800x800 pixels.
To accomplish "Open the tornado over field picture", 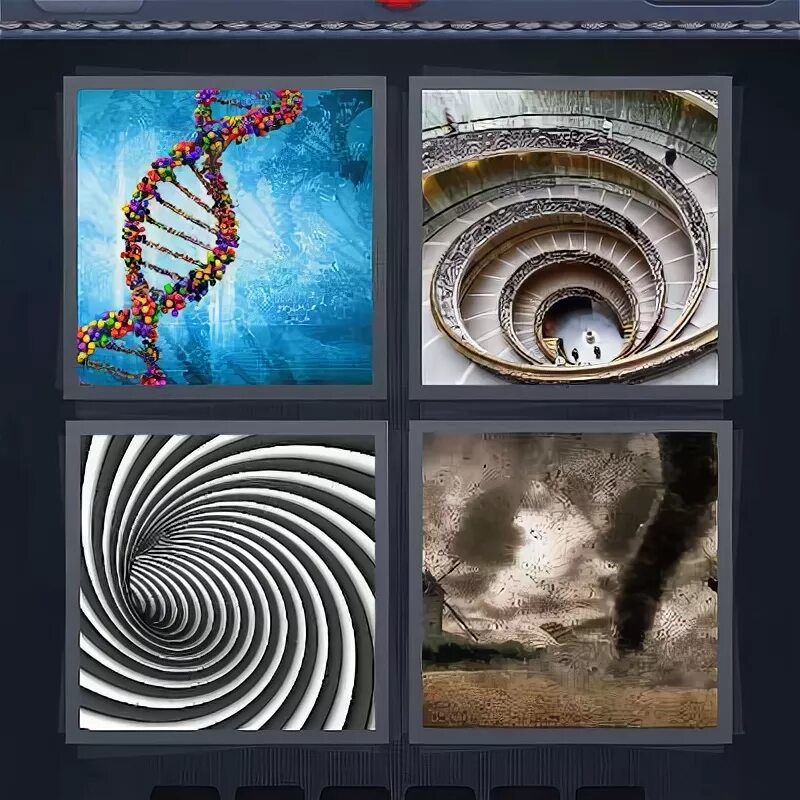I will coord(569,580).
